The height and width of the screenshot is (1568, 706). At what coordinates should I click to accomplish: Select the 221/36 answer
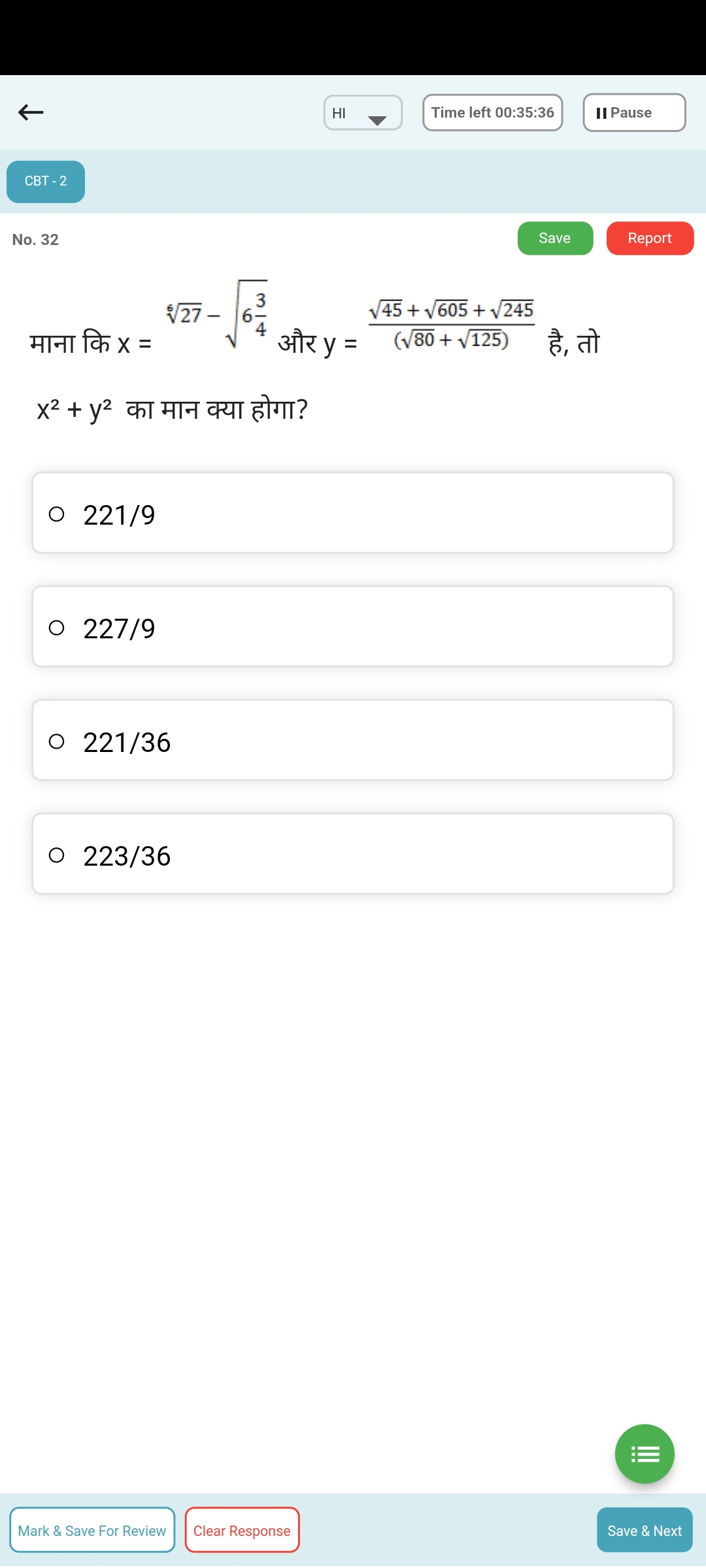[x=353, y=740]
